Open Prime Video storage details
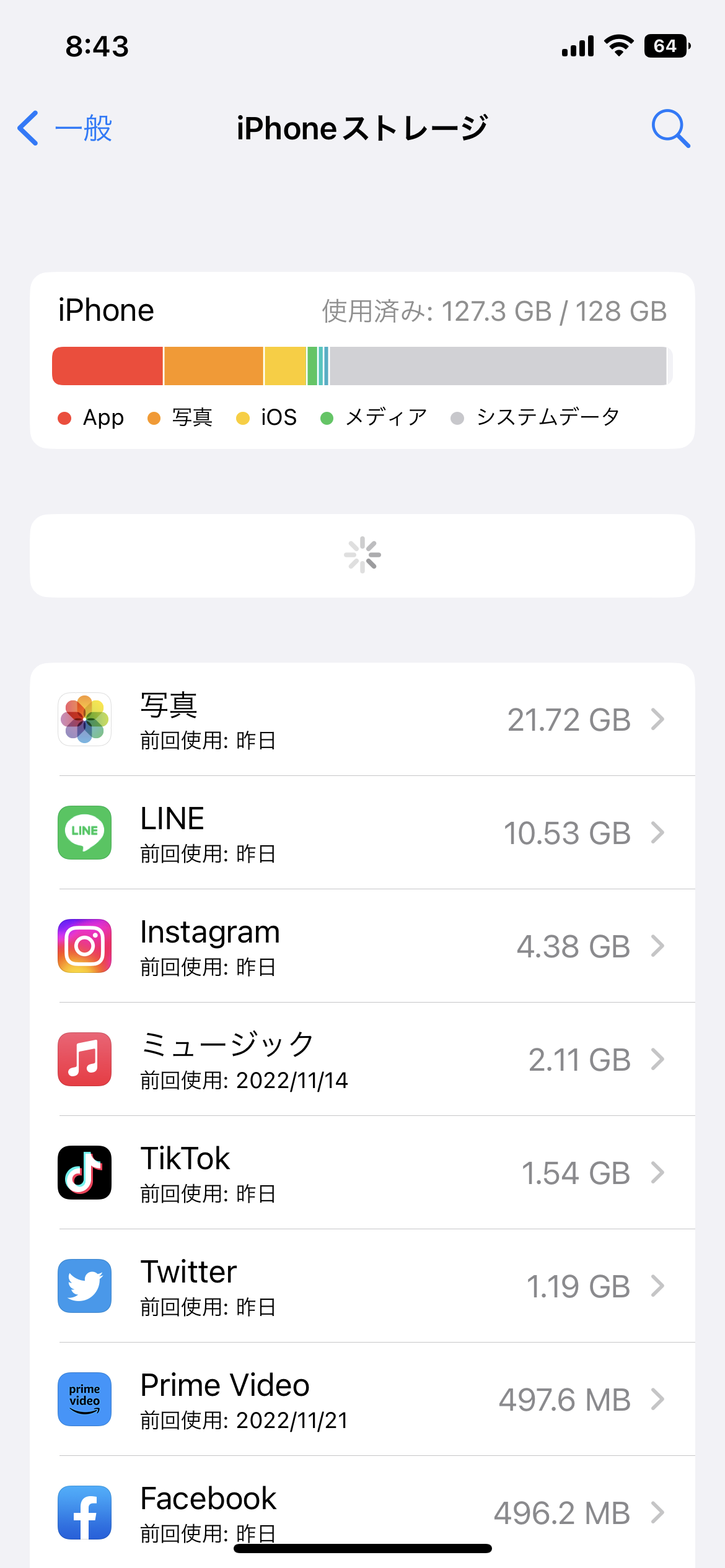This screenshot has width=725, height=1568. click(x=362, y=1400)
